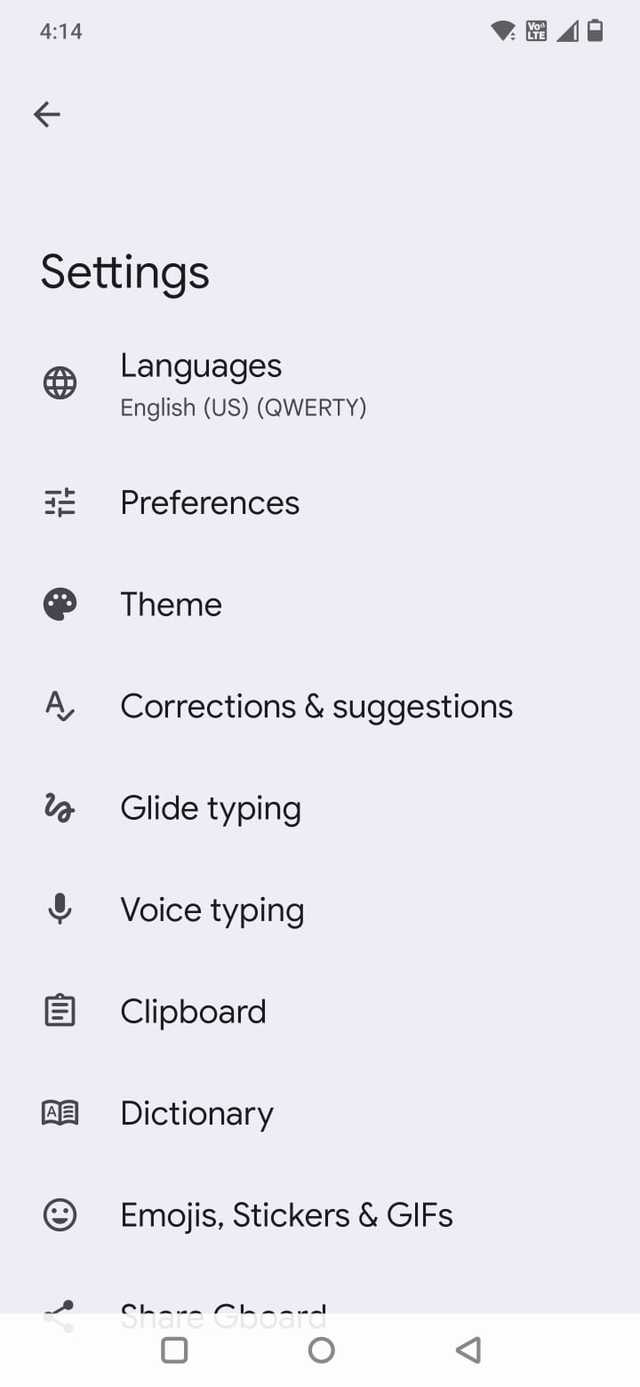Viewport: 640px width, 1387px height.
Task: Open Emojis, Stickers & GIFs
Action: click(286, 1216)
